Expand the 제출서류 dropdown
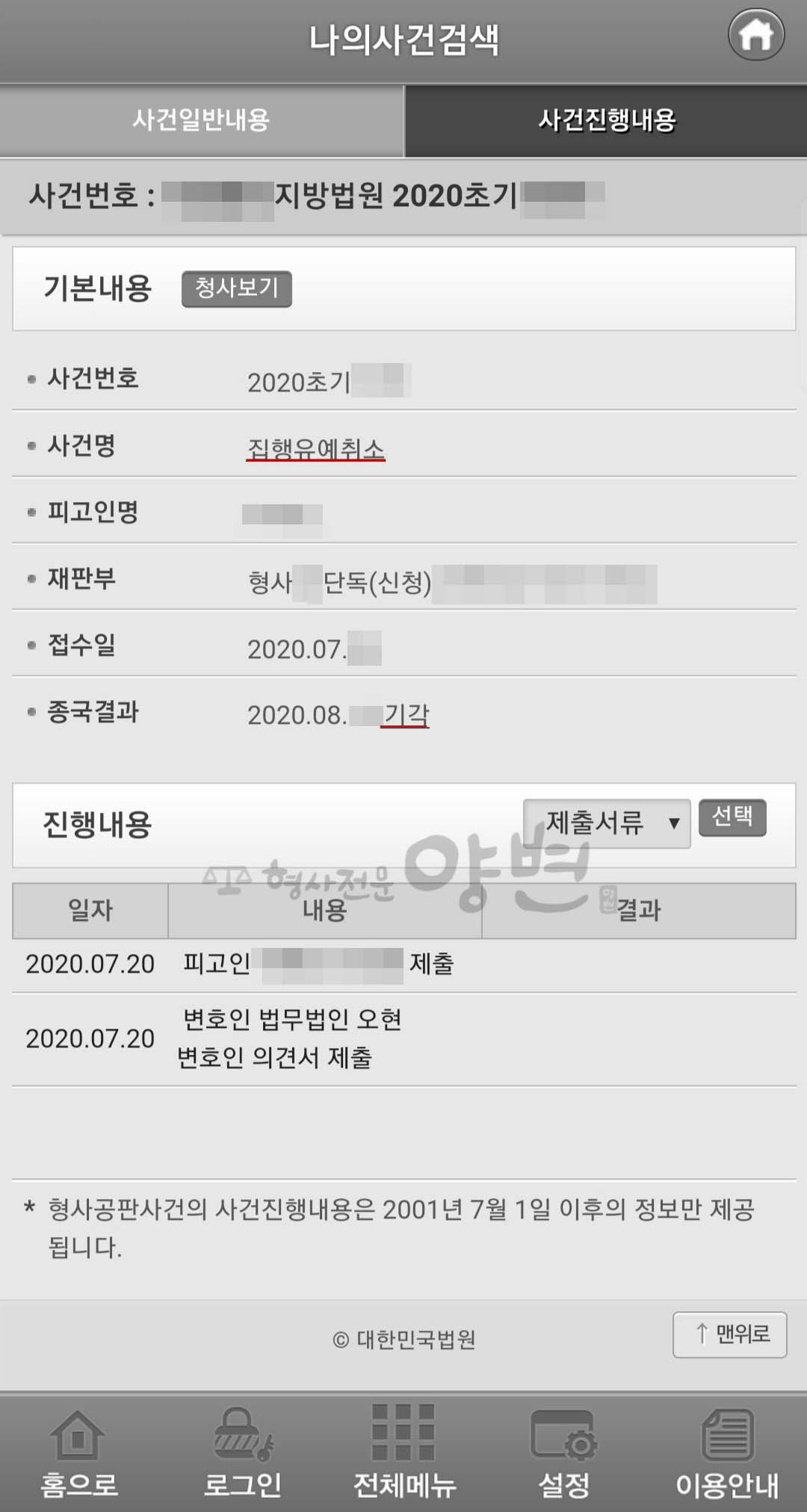 tap(606, 823)
